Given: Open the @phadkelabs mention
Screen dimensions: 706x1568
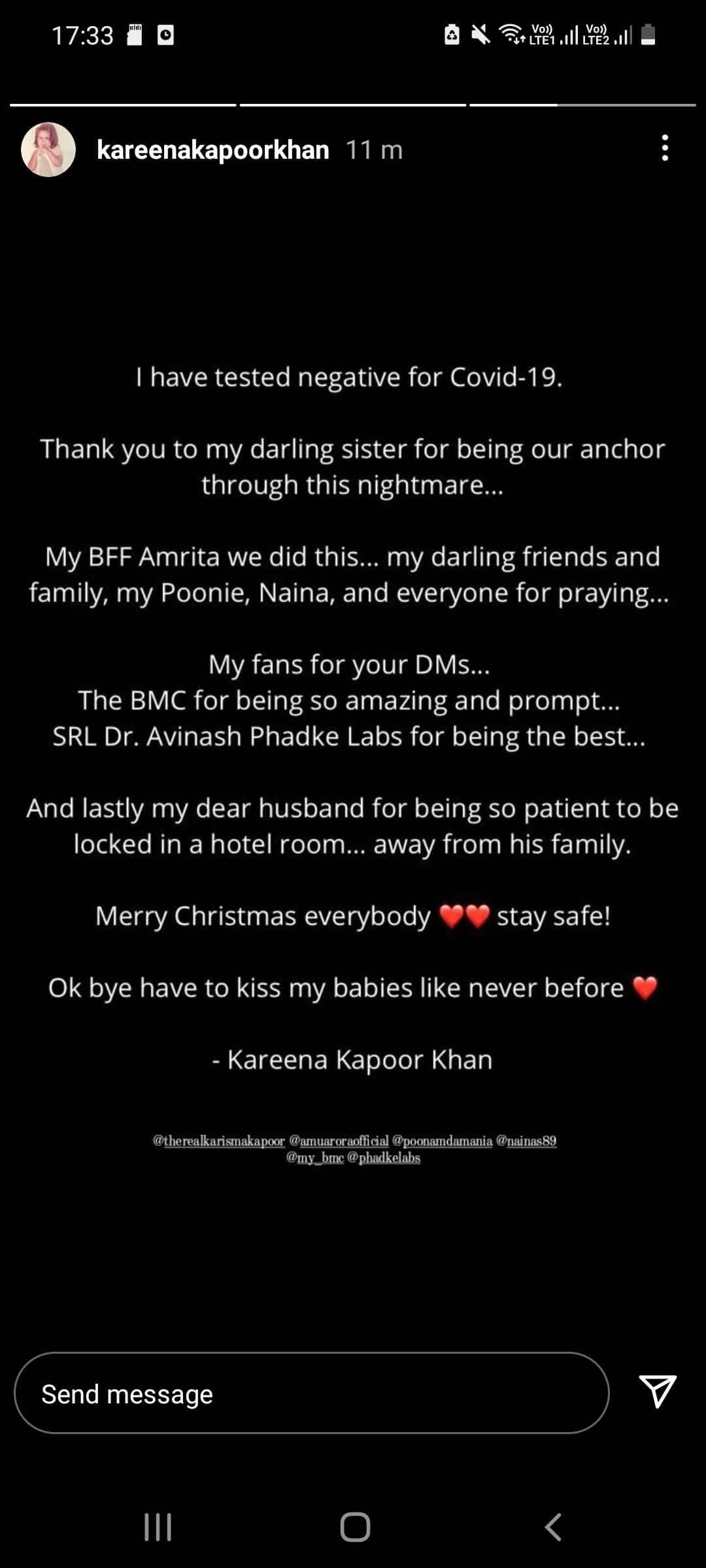Looking at the screenshot, I should coord(384,1158).
